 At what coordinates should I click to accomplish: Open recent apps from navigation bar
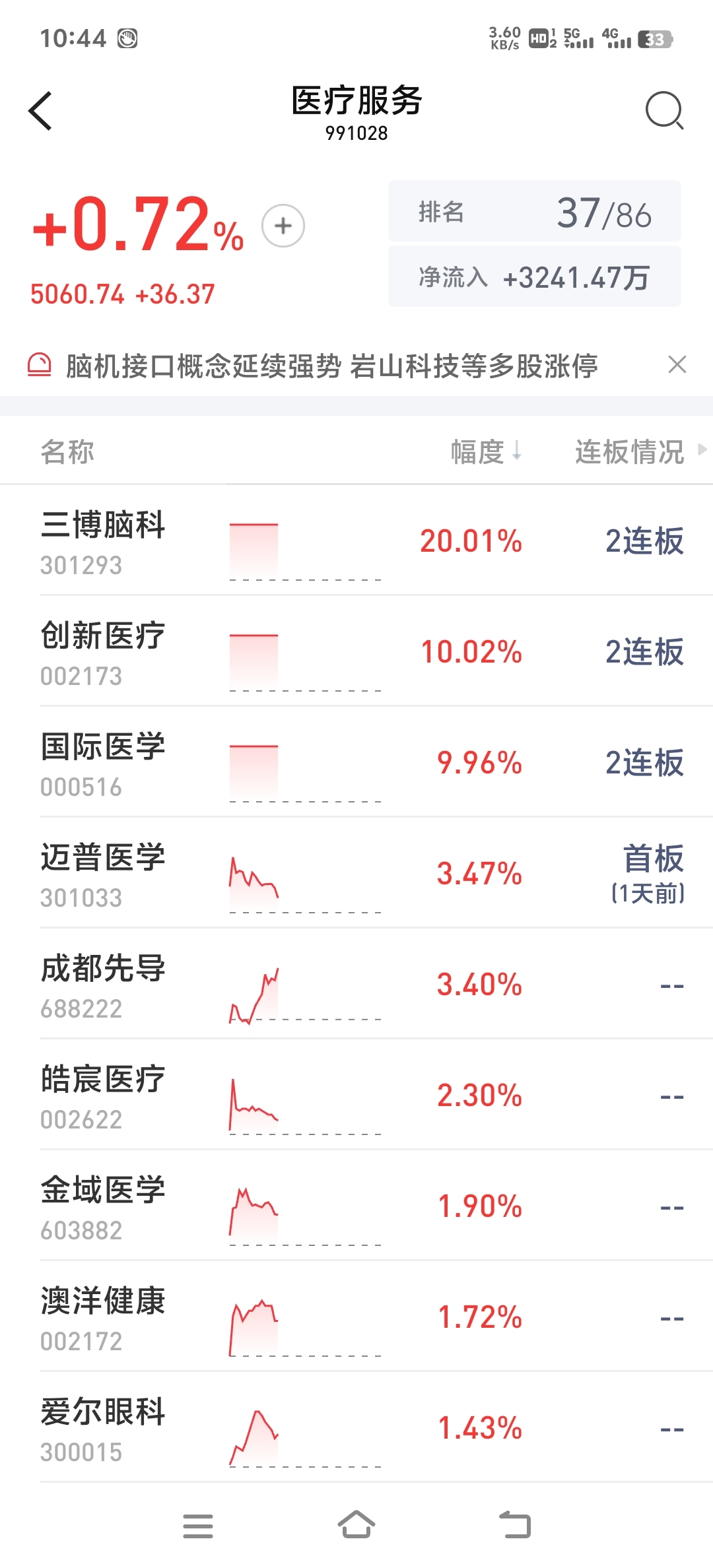click(x=198, y=1525)
